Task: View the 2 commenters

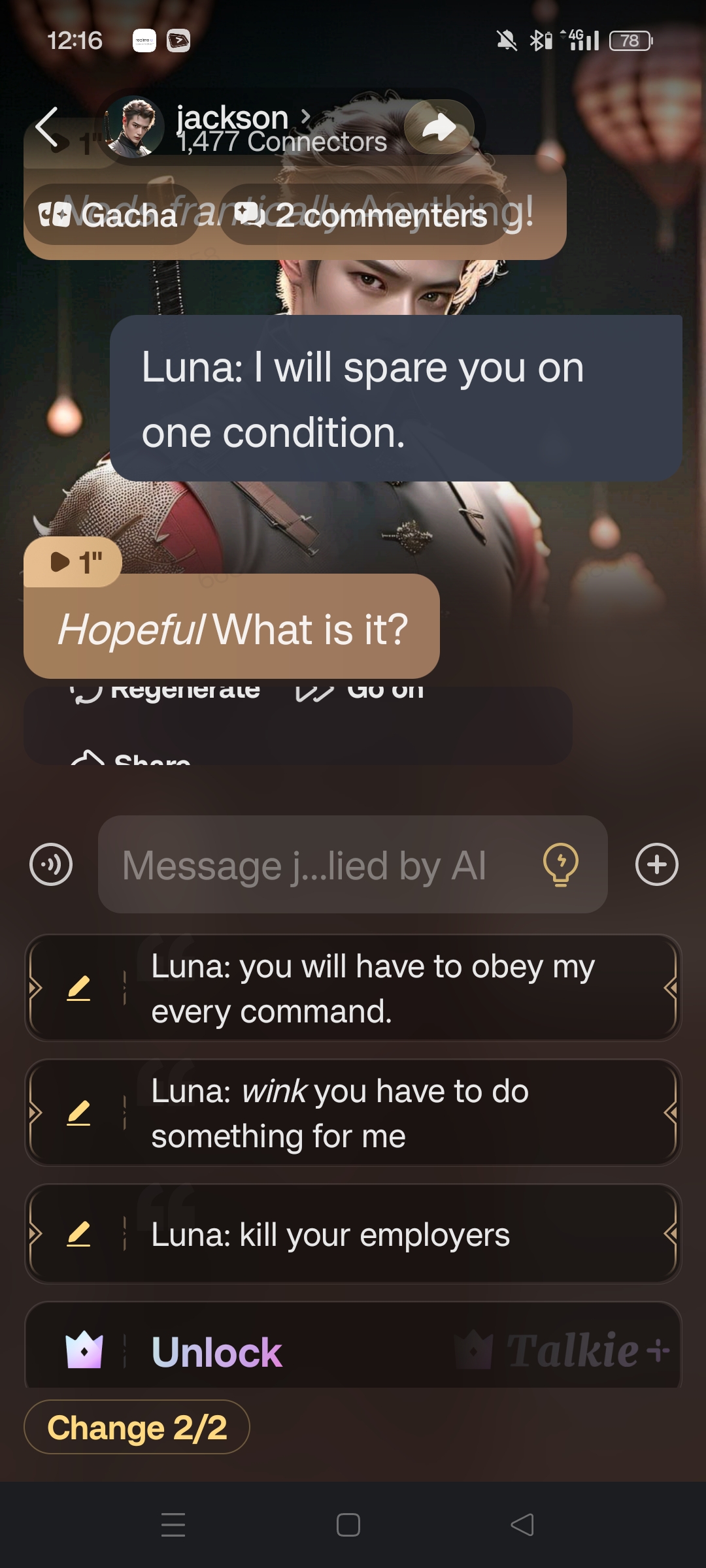Action: (x=365, y=215)
